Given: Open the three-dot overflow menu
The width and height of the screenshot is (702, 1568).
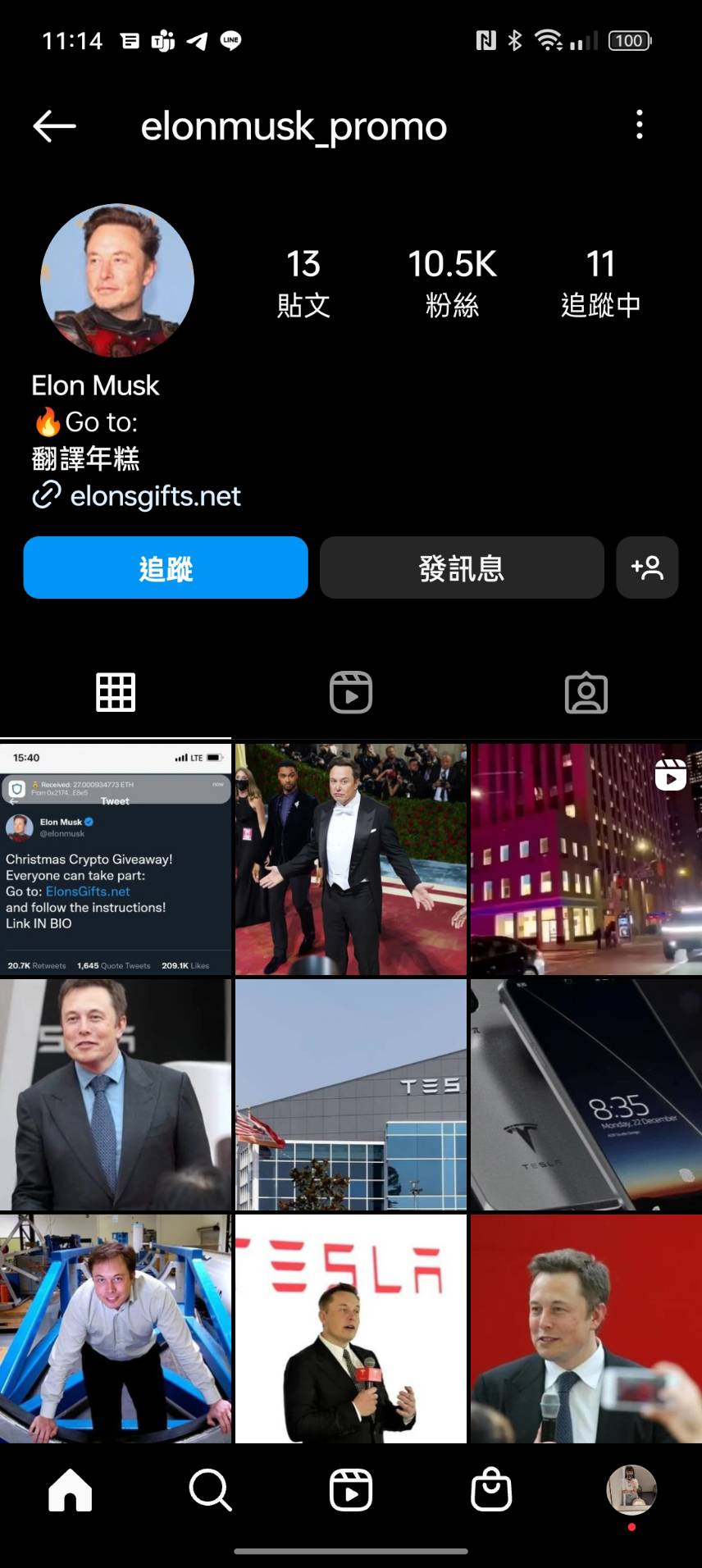Looking at the screenshot, I should point(640,125).
